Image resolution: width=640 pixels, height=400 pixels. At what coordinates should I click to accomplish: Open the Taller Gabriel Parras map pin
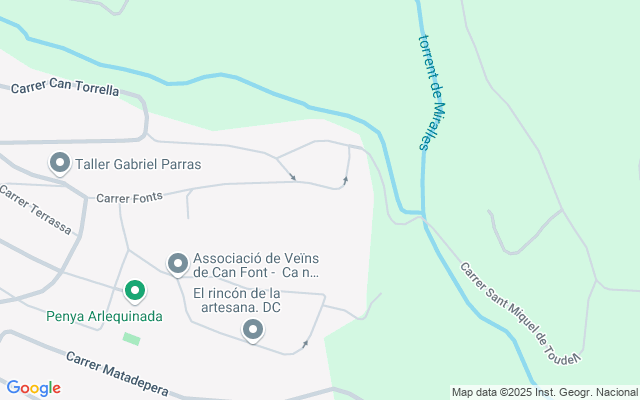click(x=60, y=163)
